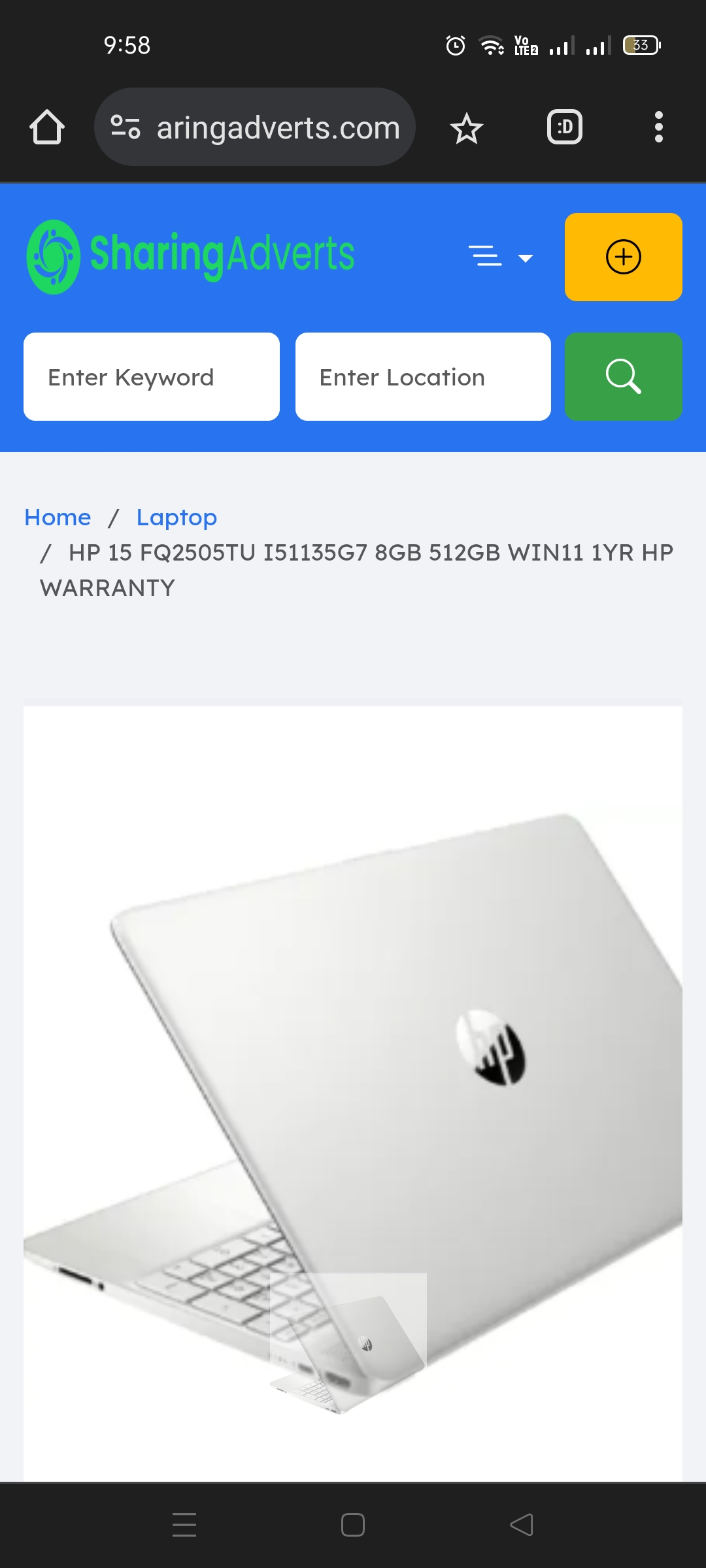This screenshot has width=706, height=1568.
Task: Expand the site menu dropdown
Action: pos(501,257)
